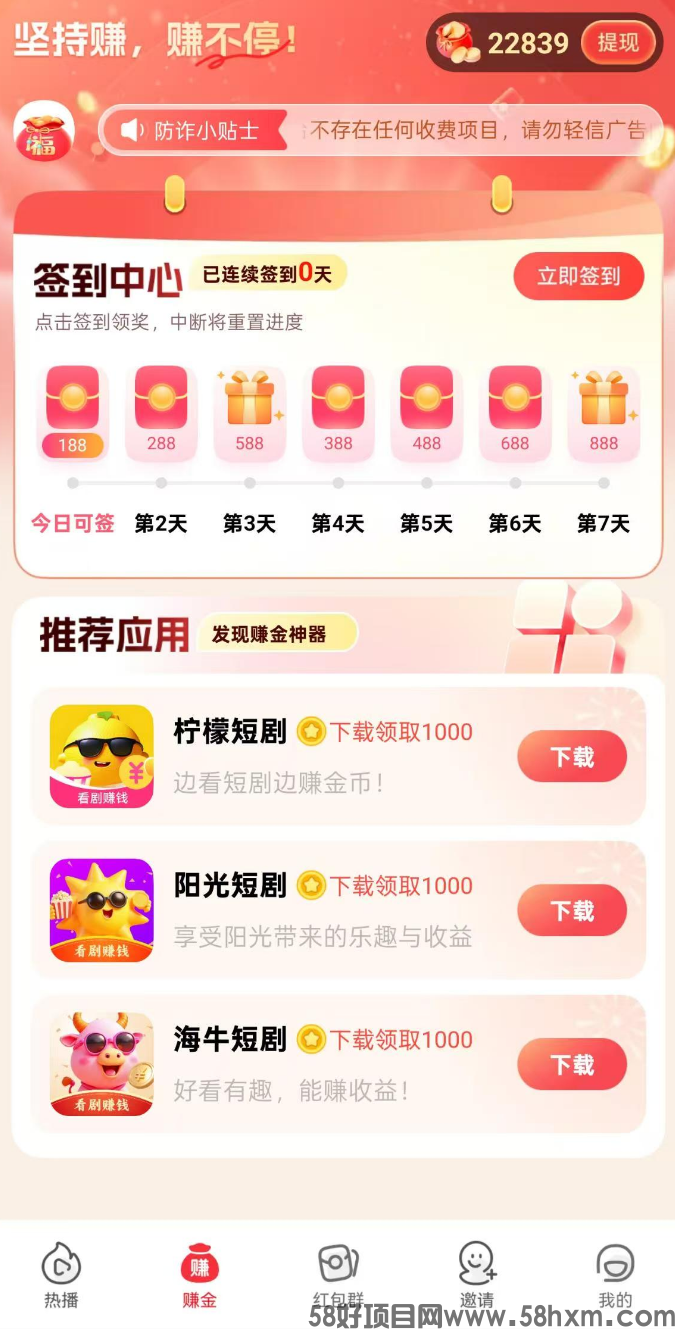Download 阳光短剧 app
Viewport: 675px width, 1329px height.
point(571,911)
